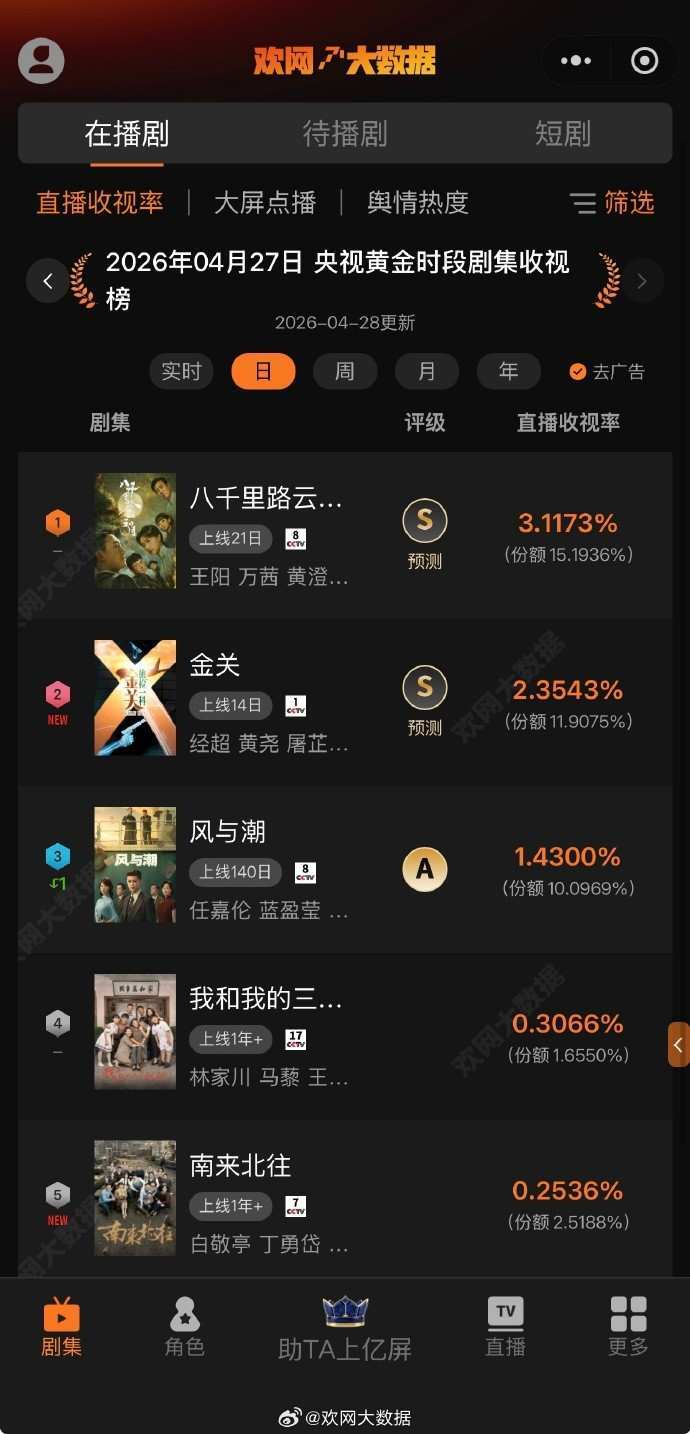Select the 舆情热度 ranking
The width and height of the screenshot is (690, 1434).
[x=418, y=203]
